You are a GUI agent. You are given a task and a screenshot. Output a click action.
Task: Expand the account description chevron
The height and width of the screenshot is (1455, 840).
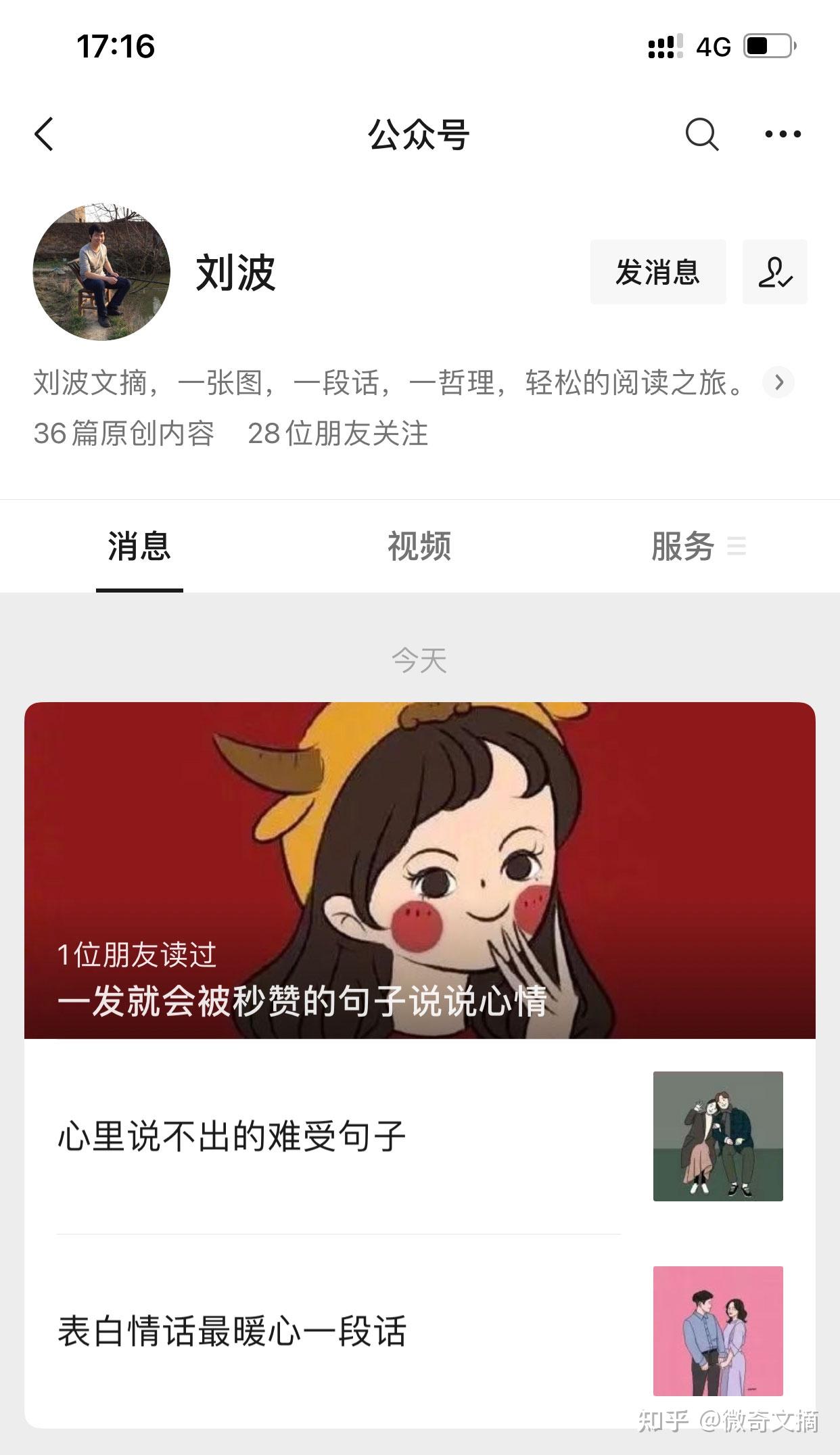click(x=778, y=382)
